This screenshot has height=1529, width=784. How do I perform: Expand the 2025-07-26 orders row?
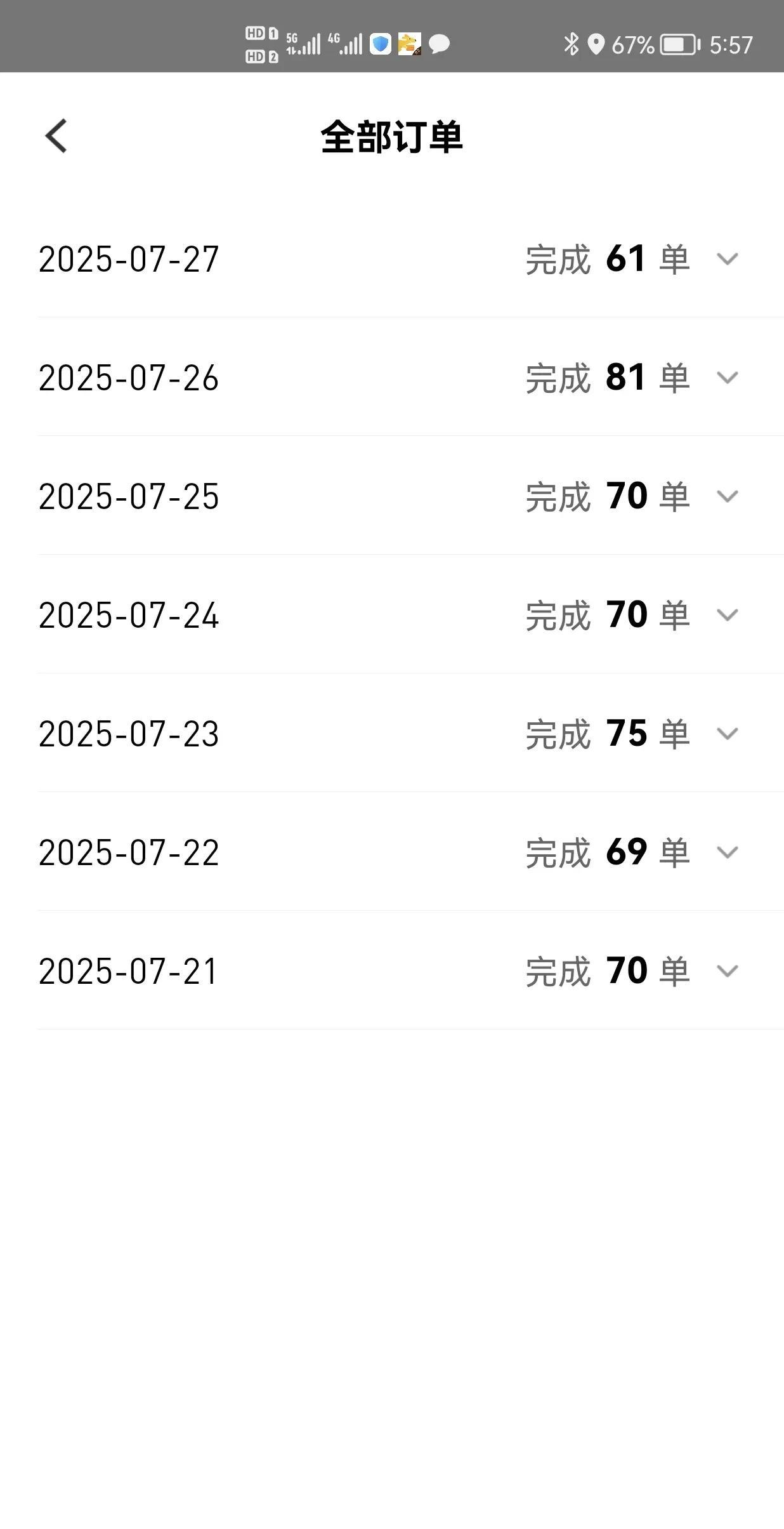(727, 378)
